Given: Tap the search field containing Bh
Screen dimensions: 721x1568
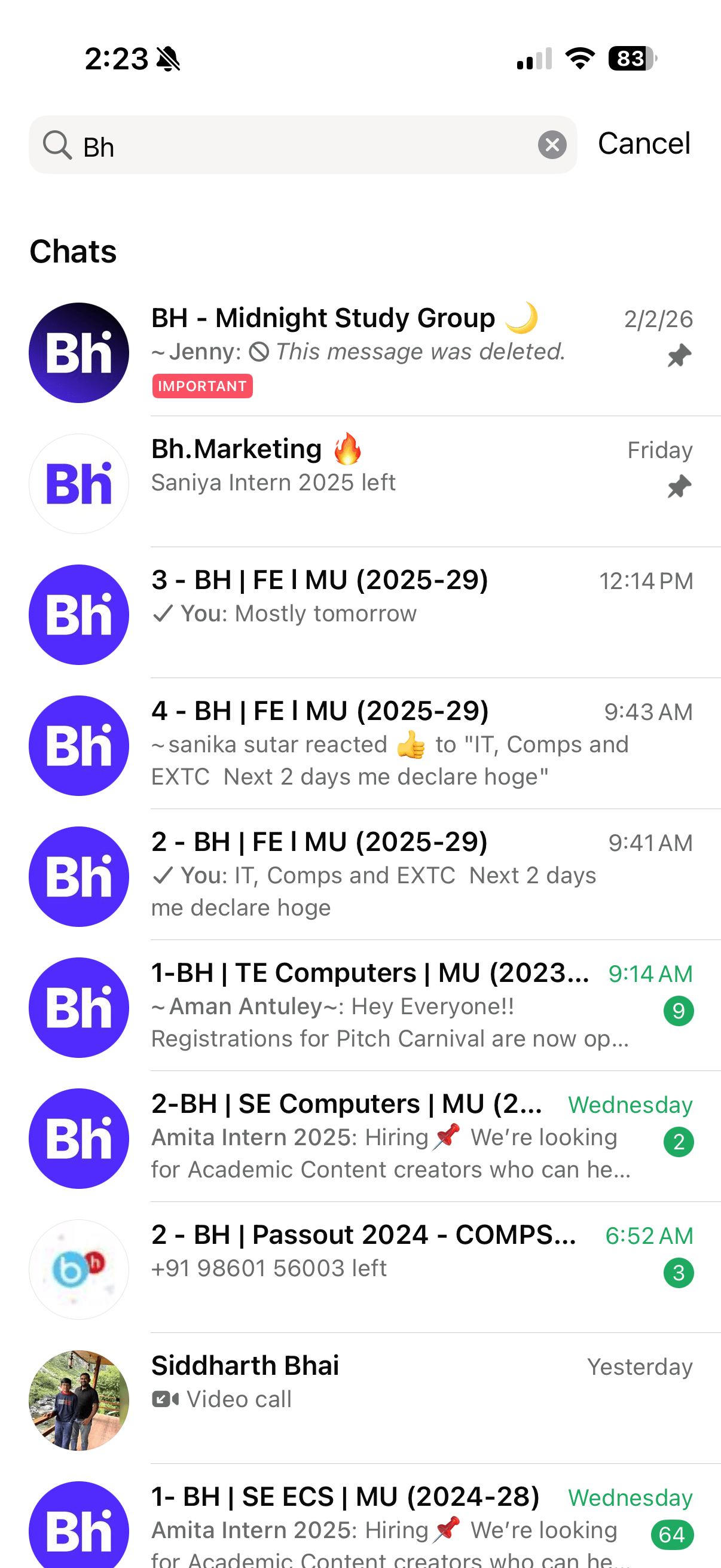Looking at the screenshot, I should pos(292,145).
